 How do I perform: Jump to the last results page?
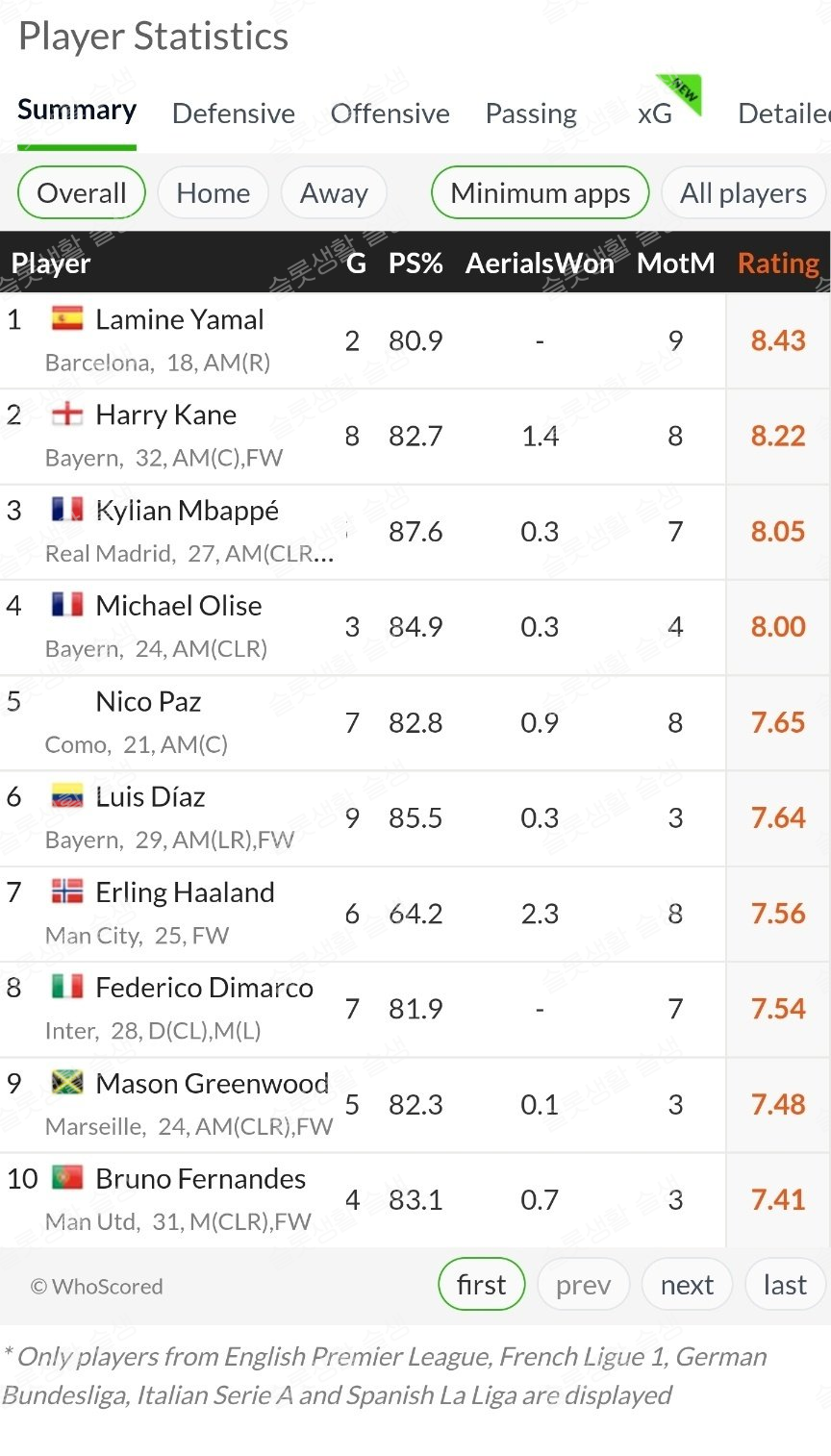784,1285
